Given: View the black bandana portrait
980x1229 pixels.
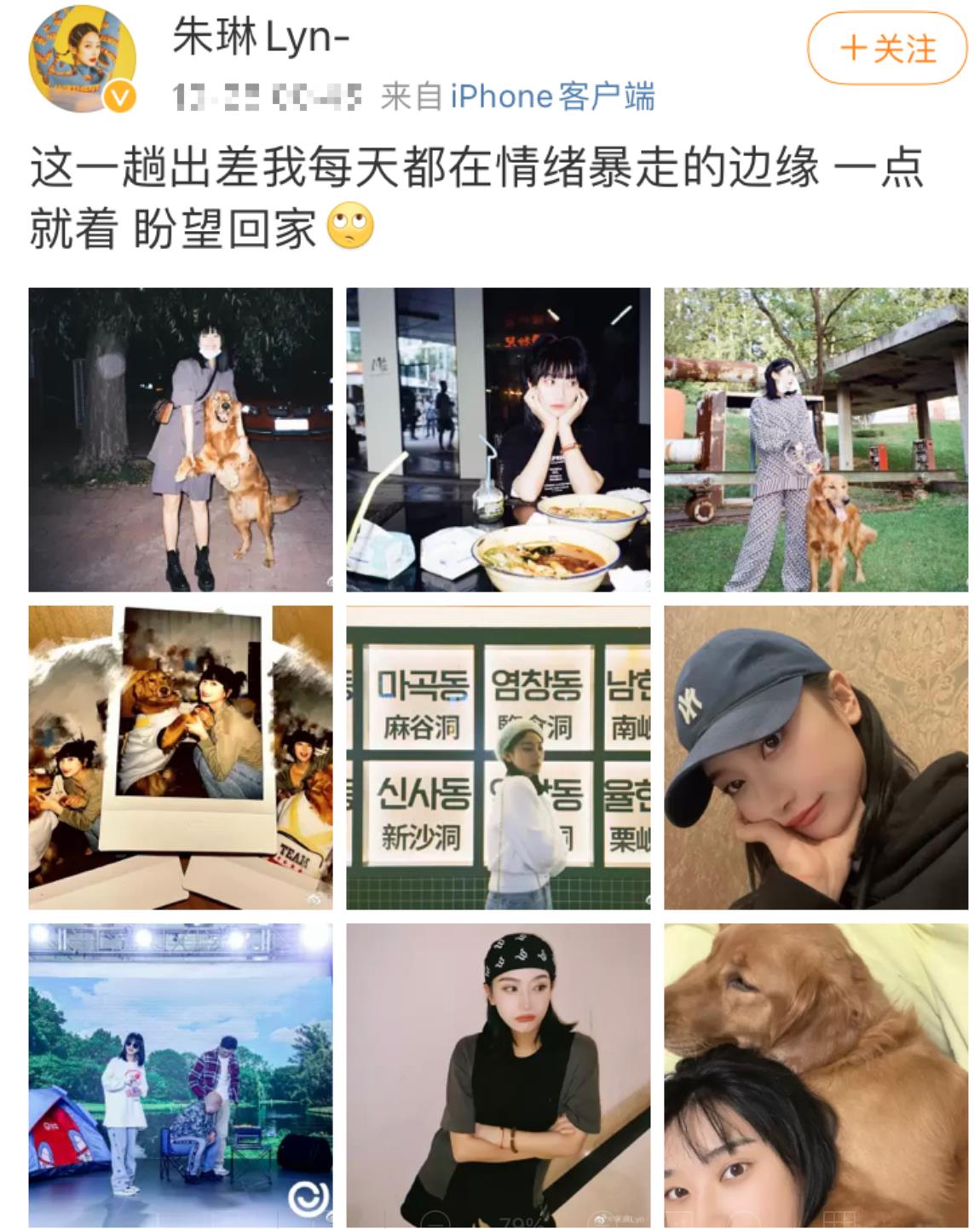Looking at the screenshot, I should click(x=498, y=1075).
